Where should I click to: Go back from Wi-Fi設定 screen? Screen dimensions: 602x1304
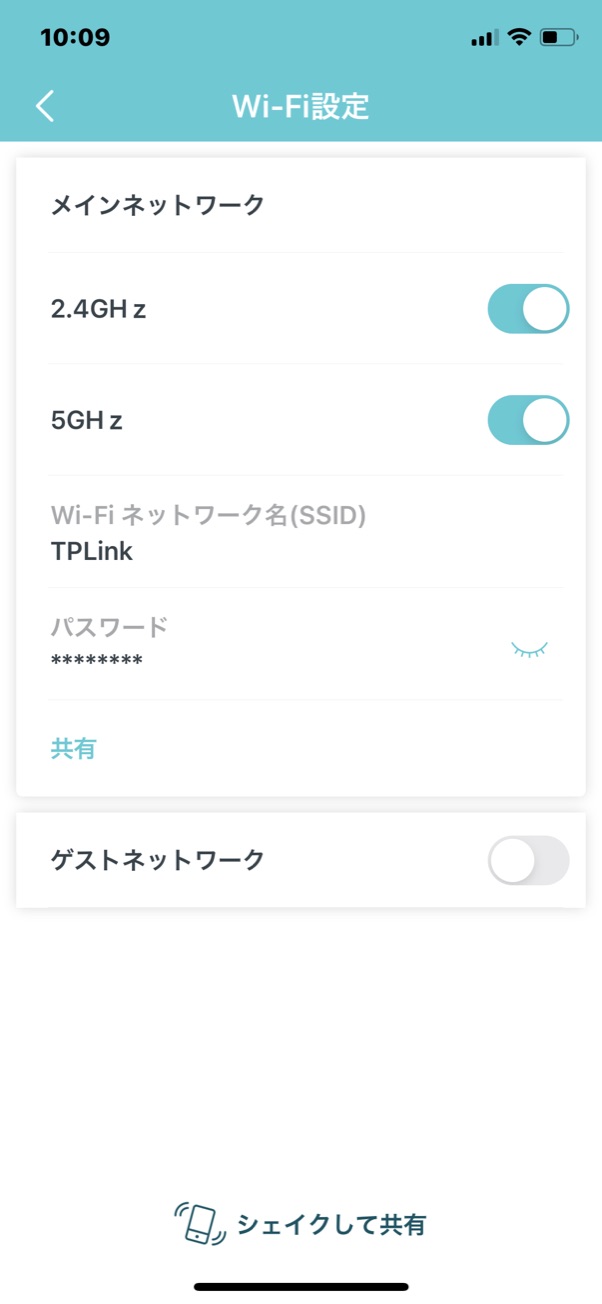click(x=45, y=106)
